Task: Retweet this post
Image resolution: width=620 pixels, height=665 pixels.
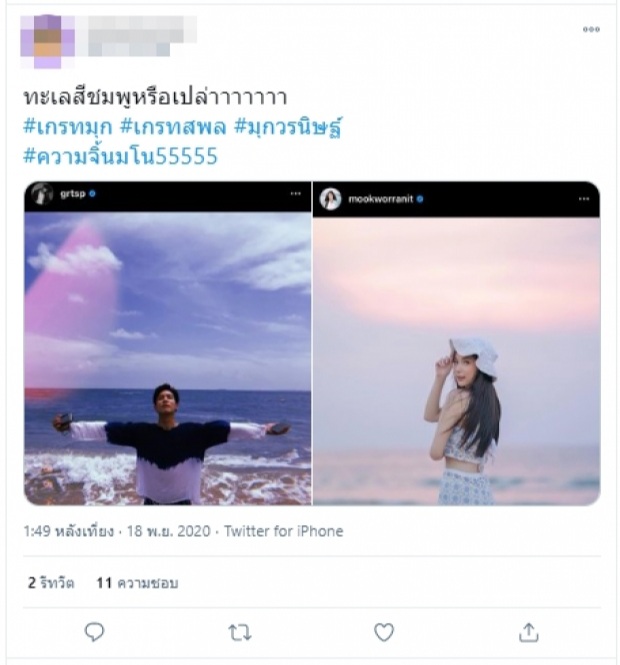Action: pos(239,632)
